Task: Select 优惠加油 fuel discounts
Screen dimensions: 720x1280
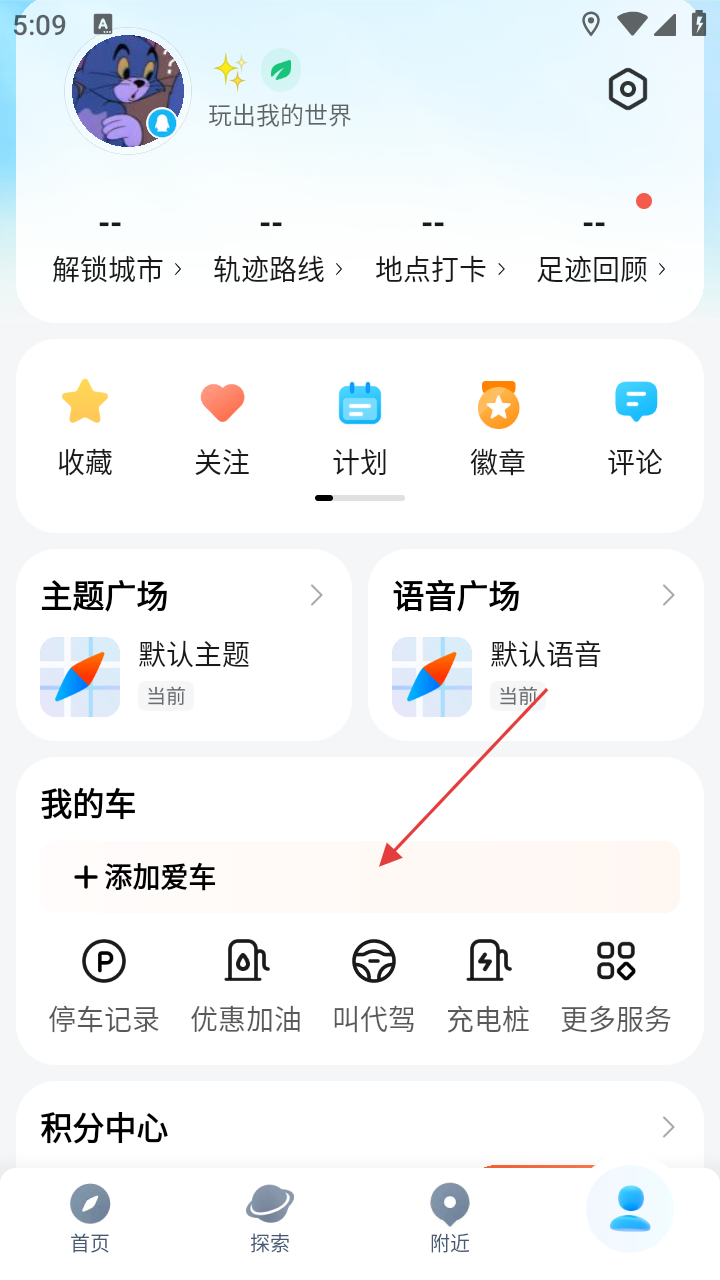Action: coord(246,986)
